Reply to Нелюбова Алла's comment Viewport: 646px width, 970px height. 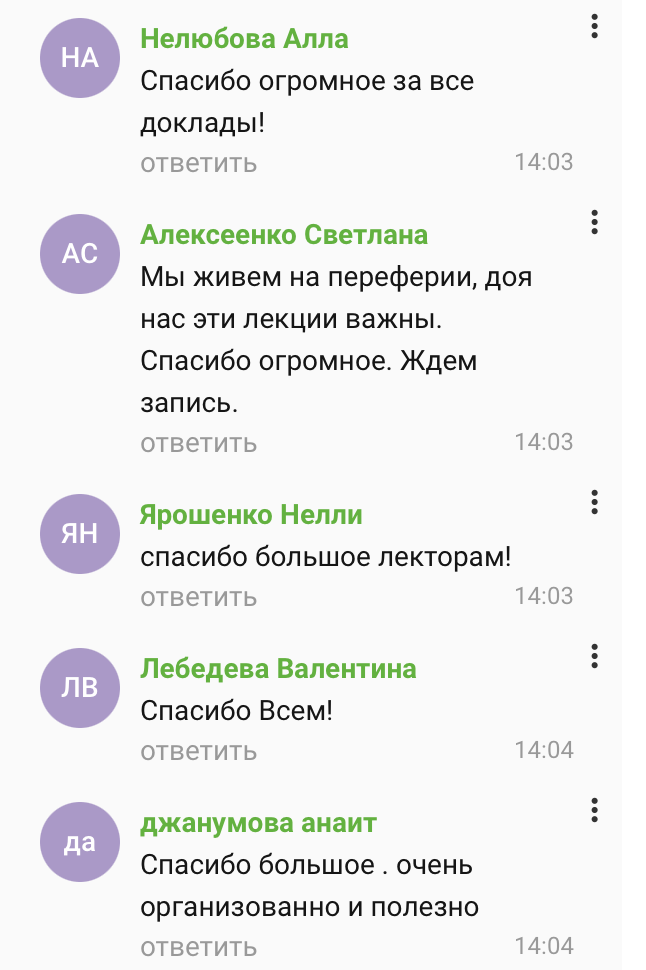pyautogui.click(x=198, y=162)
